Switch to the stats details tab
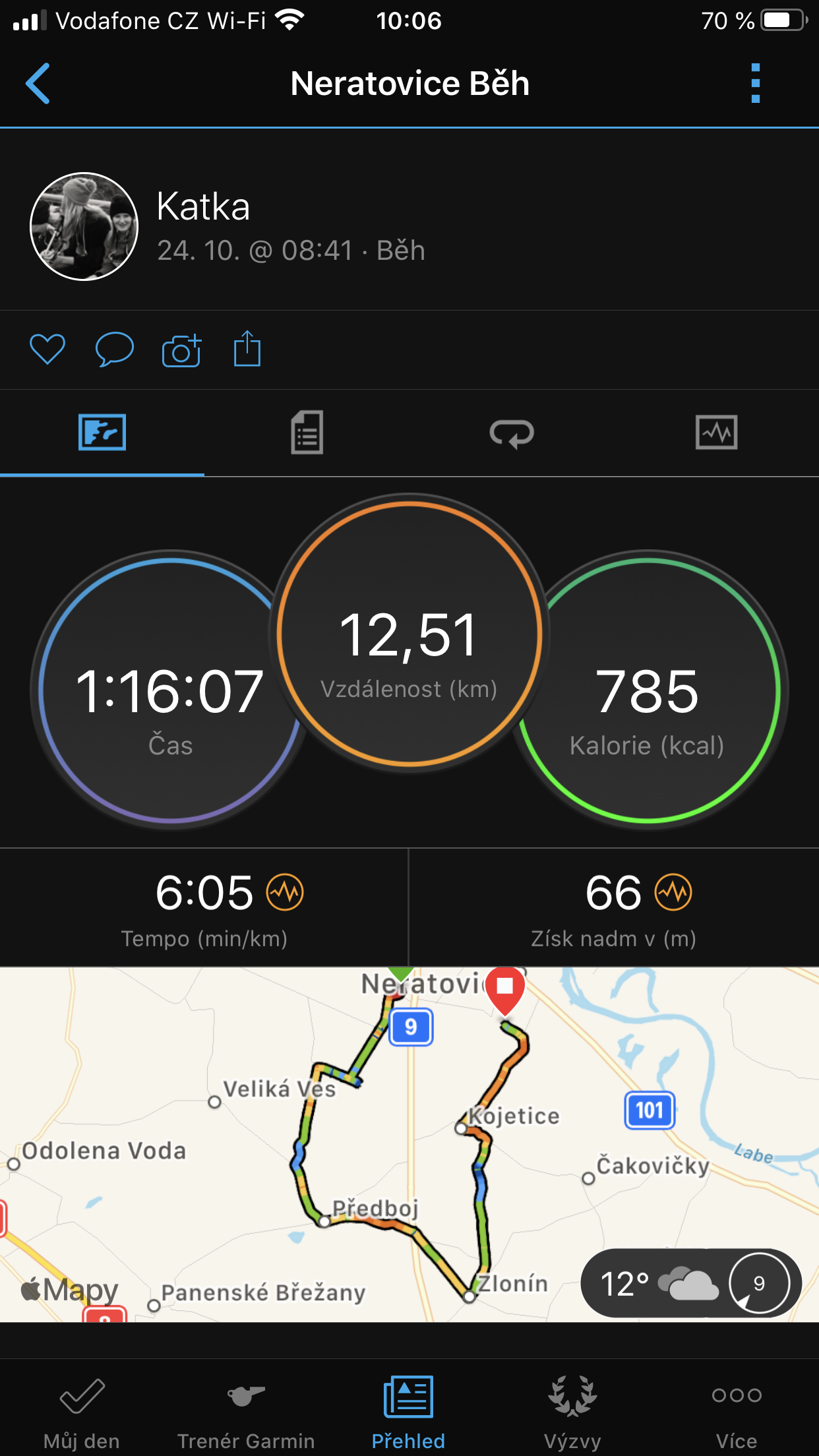819x1456 pixels. pyautogui.click(x=307, y=433)
